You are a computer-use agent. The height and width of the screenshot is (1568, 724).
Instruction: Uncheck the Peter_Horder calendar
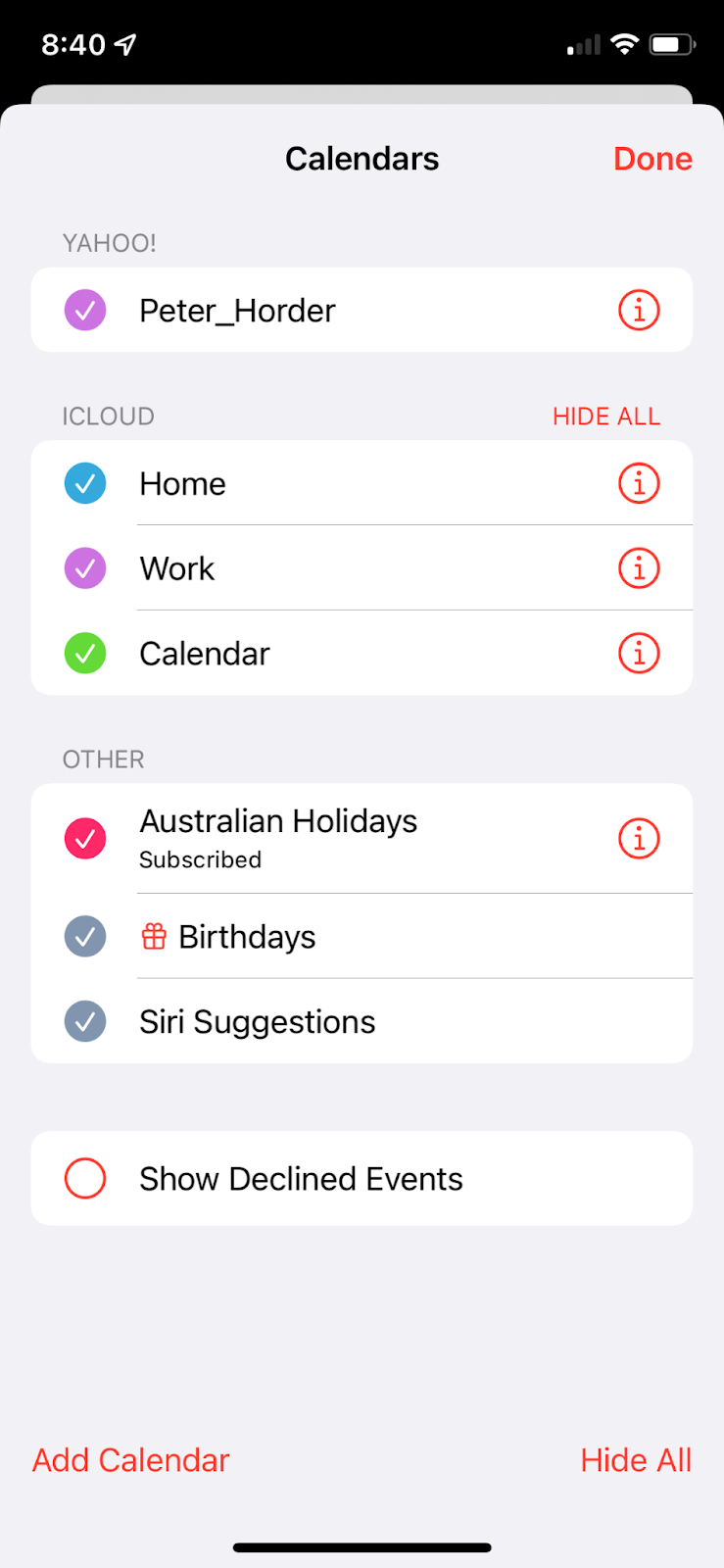pyautogui.click(x=85, y=311)
